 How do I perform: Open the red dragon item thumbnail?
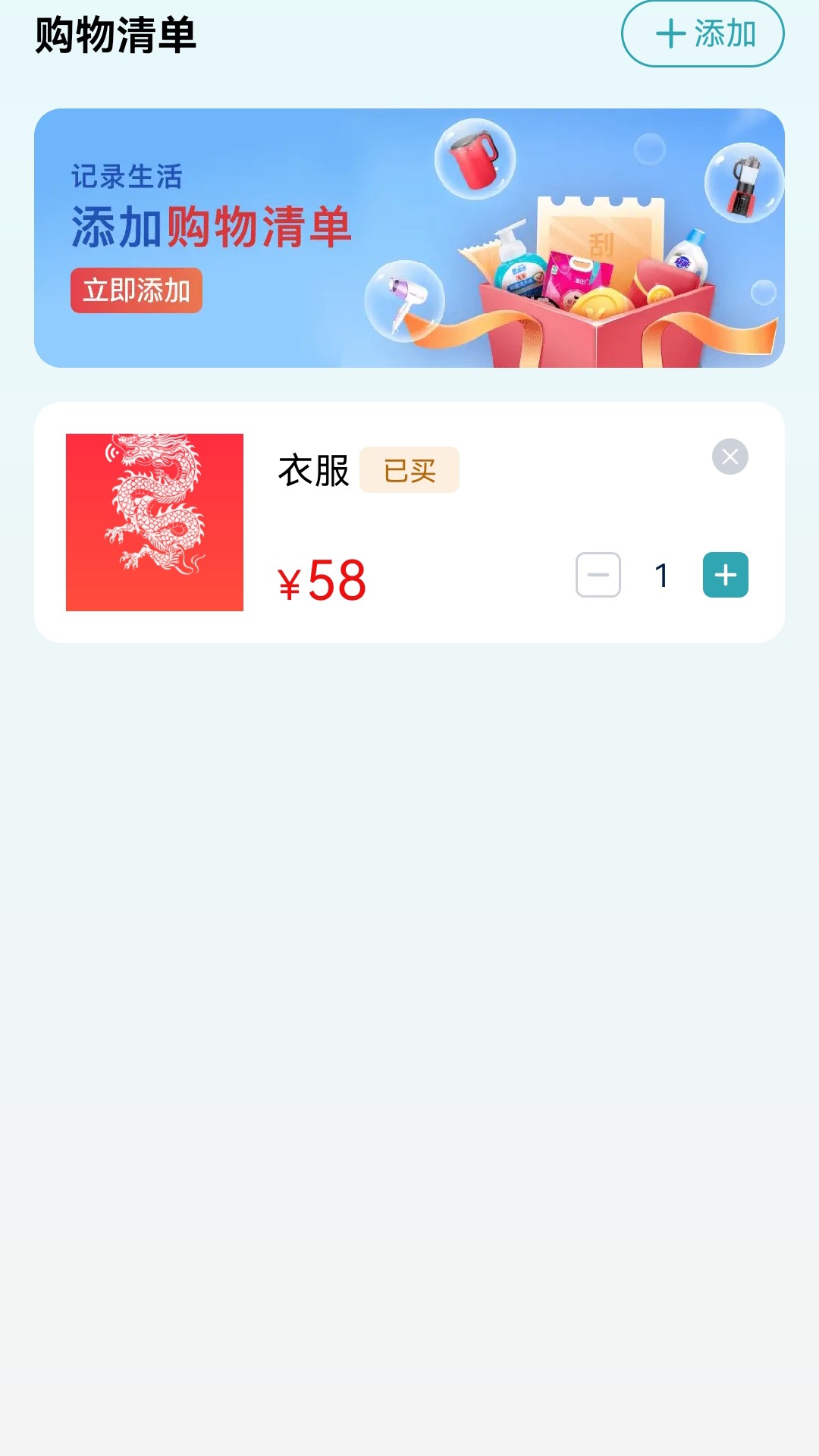pos(154,520)
